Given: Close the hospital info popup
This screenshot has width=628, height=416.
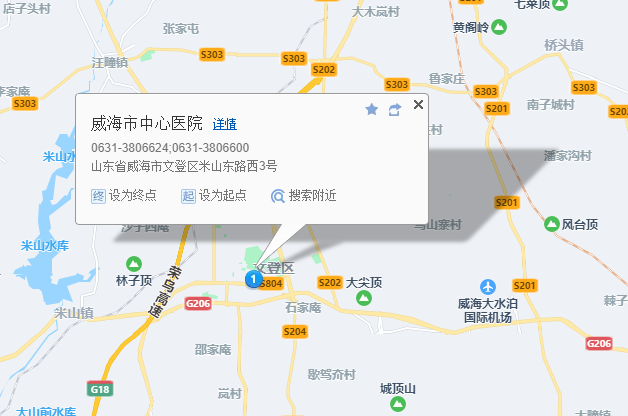Looking at the screenshot, I should pyautogui.click(x=418, y=104).
